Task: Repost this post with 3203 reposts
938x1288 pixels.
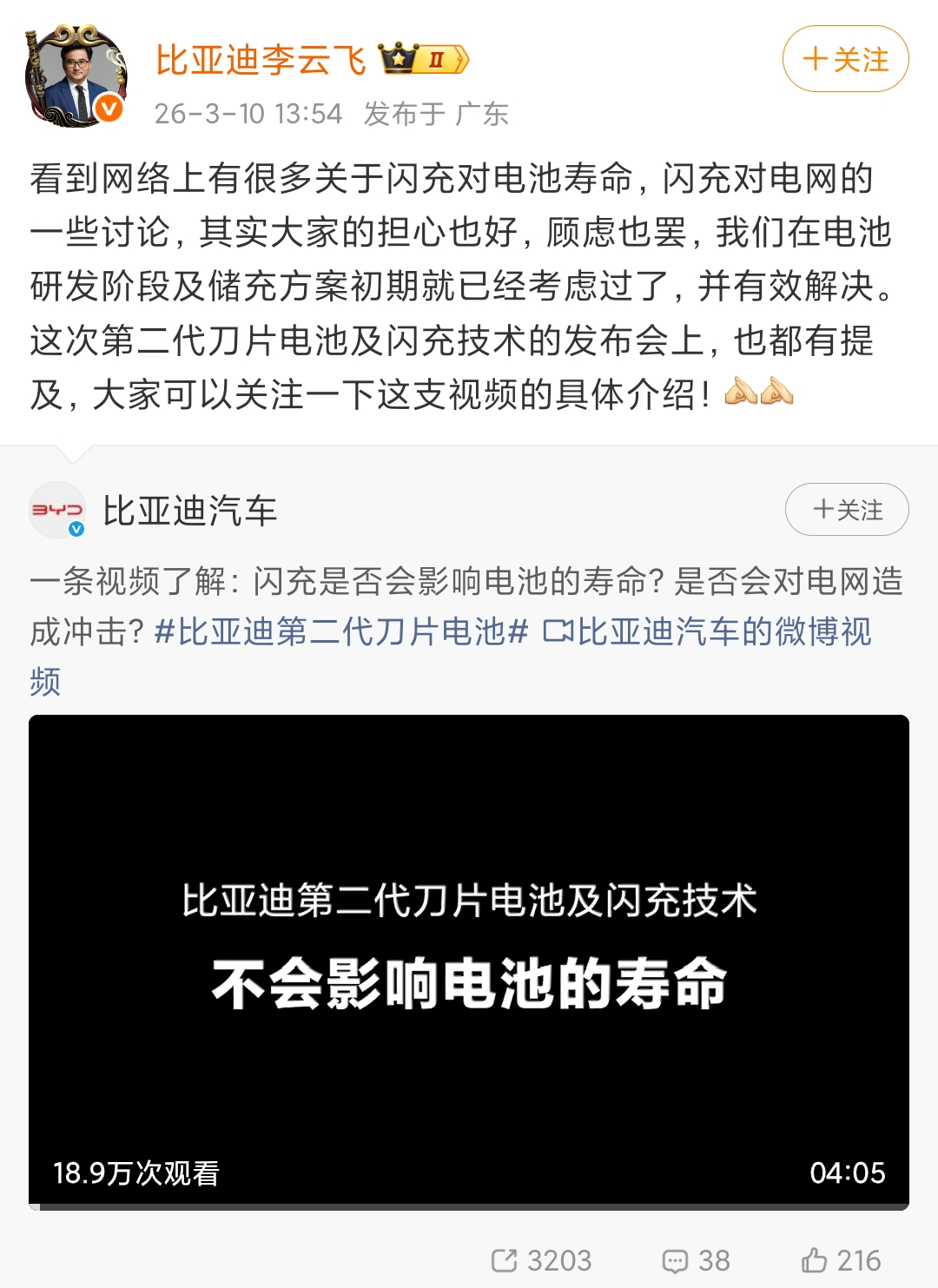Action: coord(542,1260)
